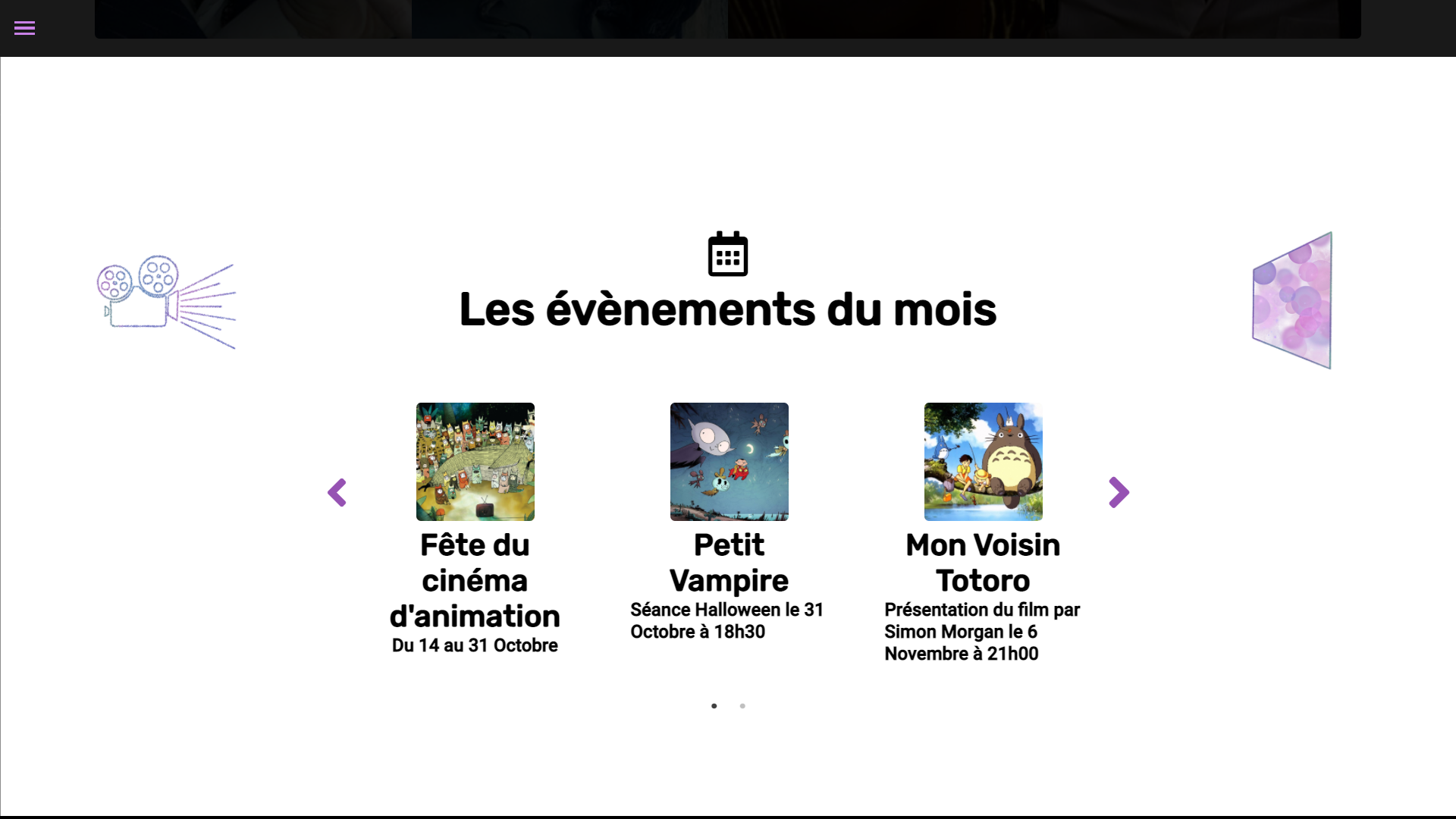Screen dimensions: 1456x819
Task: Open Petit Vampire event card
Action: click(729, 462)
